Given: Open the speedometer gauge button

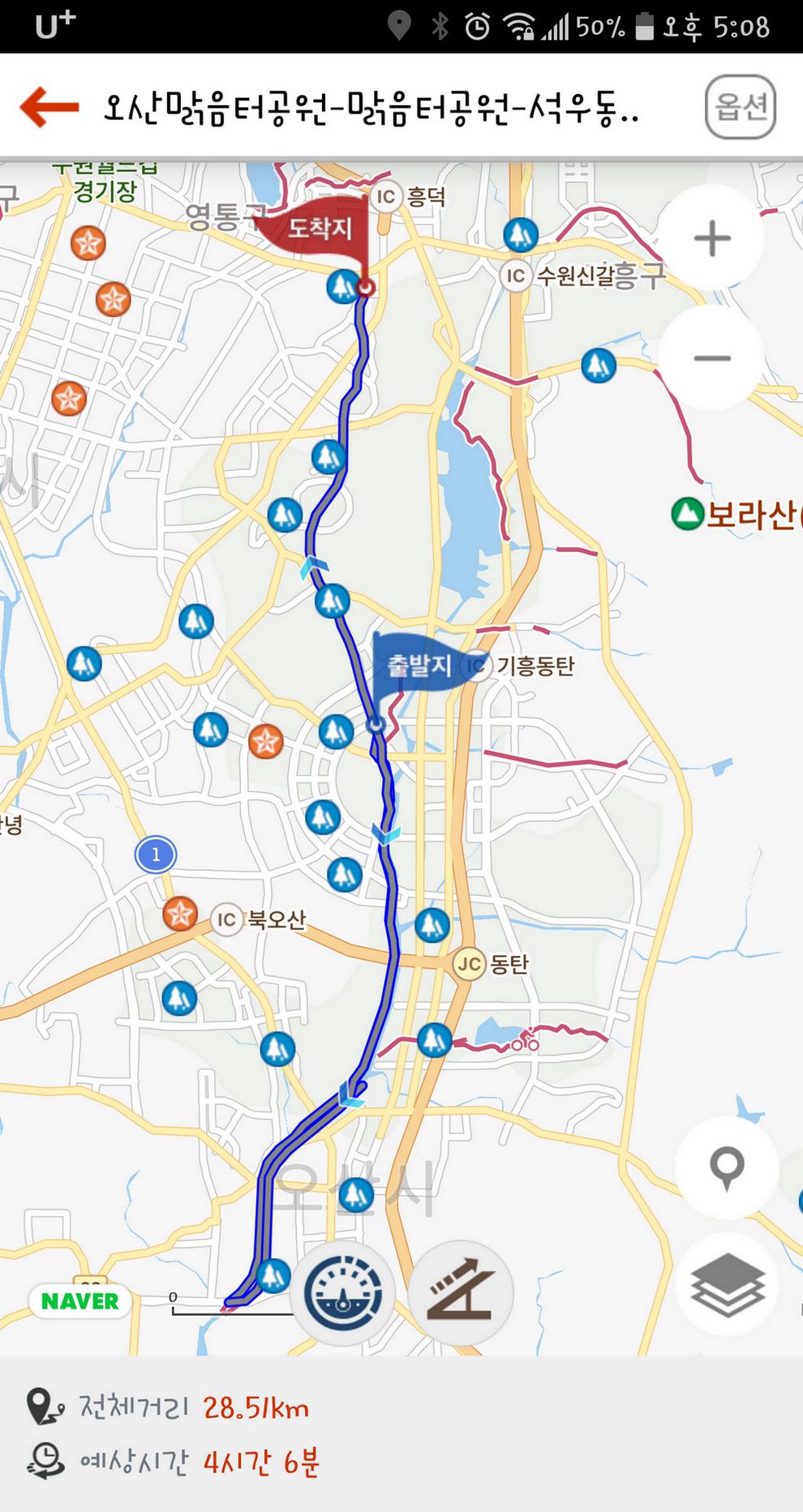Looking at the screenshot, I should (343, 1292).
